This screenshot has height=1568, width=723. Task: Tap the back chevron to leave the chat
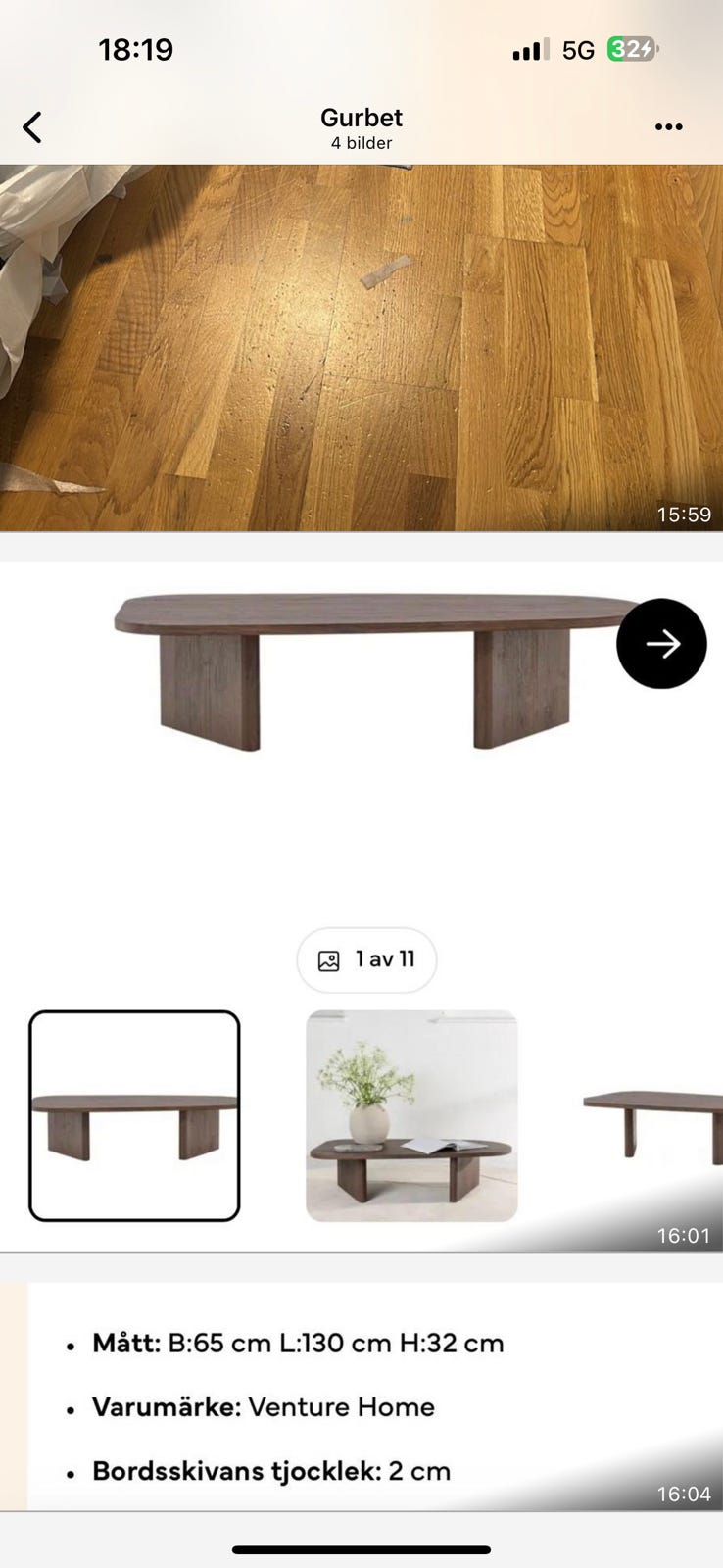click(31, 126)
